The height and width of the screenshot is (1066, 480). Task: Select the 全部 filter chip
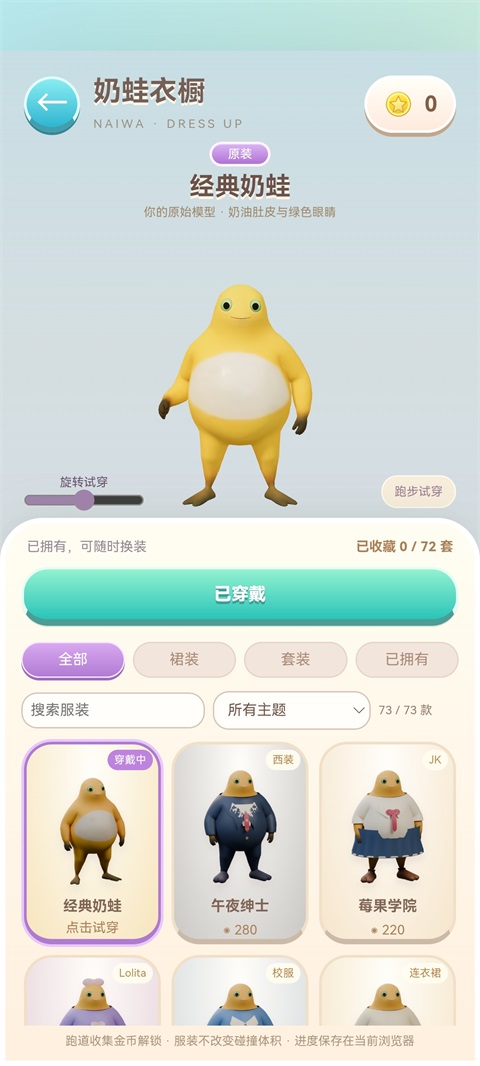pyautogui.click(x=73, y=659)
